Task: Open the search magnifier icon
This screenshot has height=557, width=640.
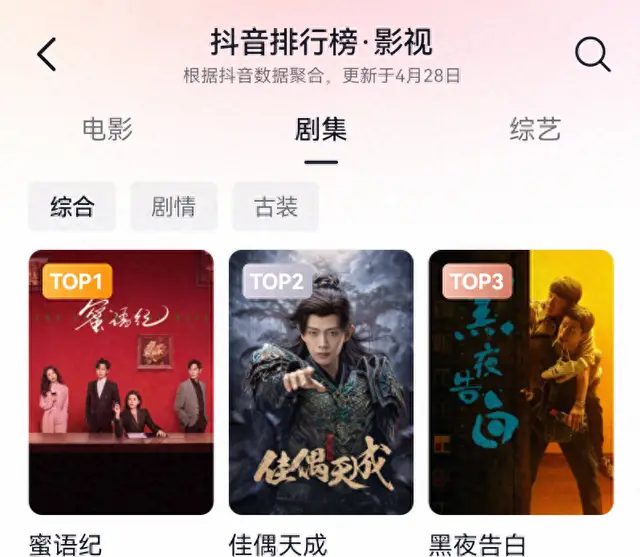Action: point(592,54)
